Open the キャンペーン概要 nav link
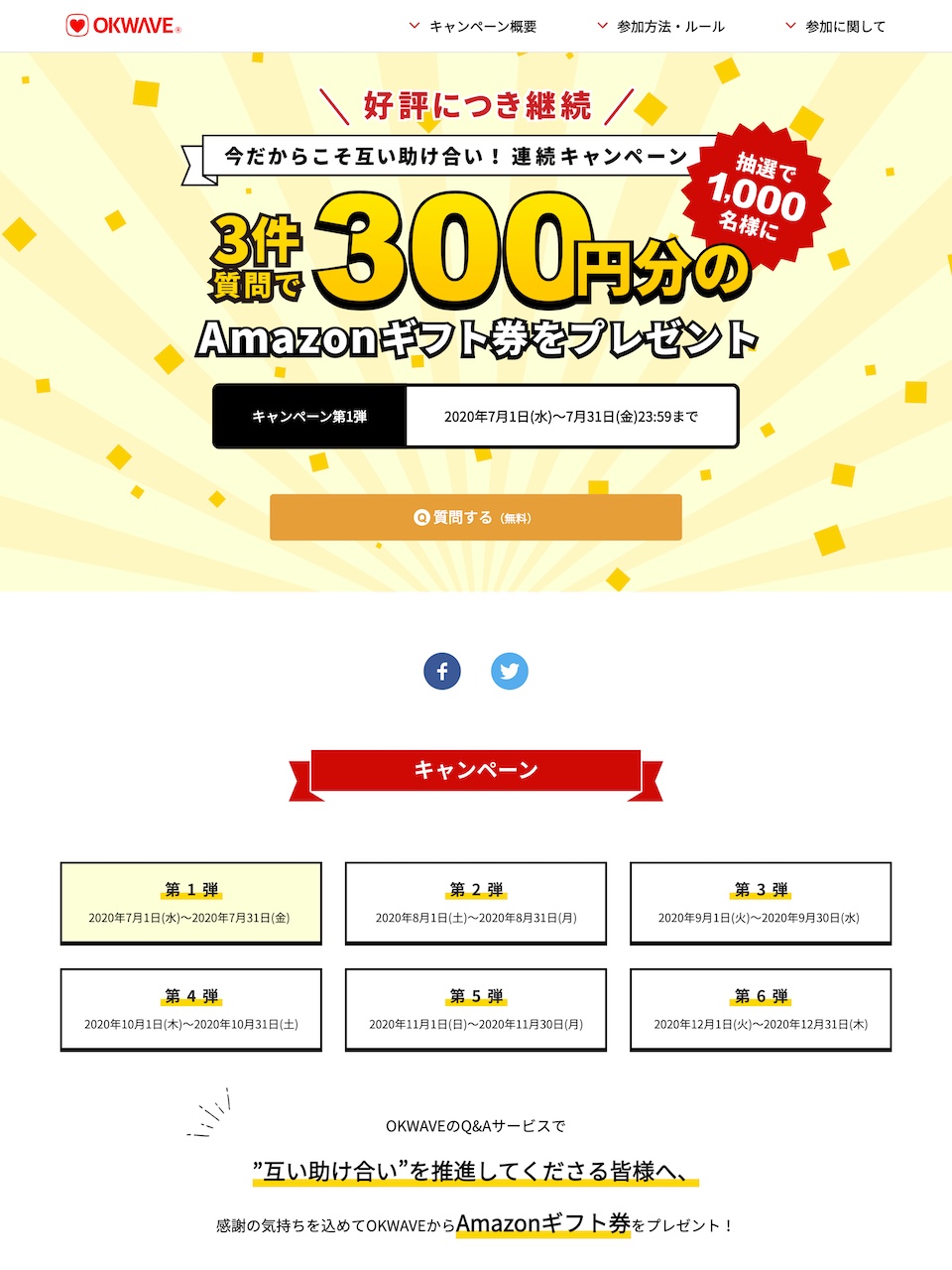The image size is (952, 1270). [x=473, y=27]
